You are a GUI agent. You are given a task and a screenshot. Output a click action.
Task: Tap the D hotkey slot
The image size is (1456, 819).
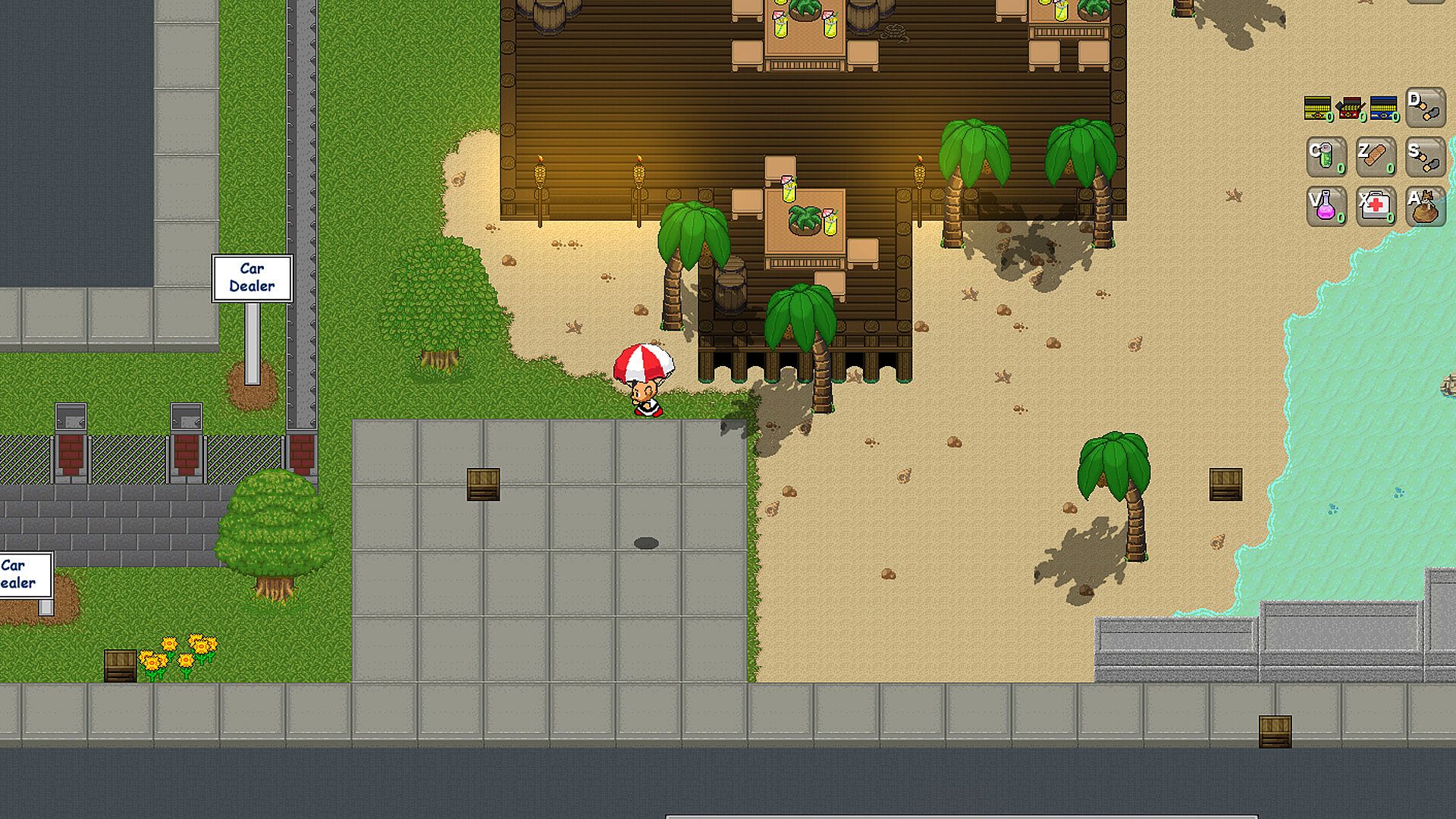tap(1425, 107)
